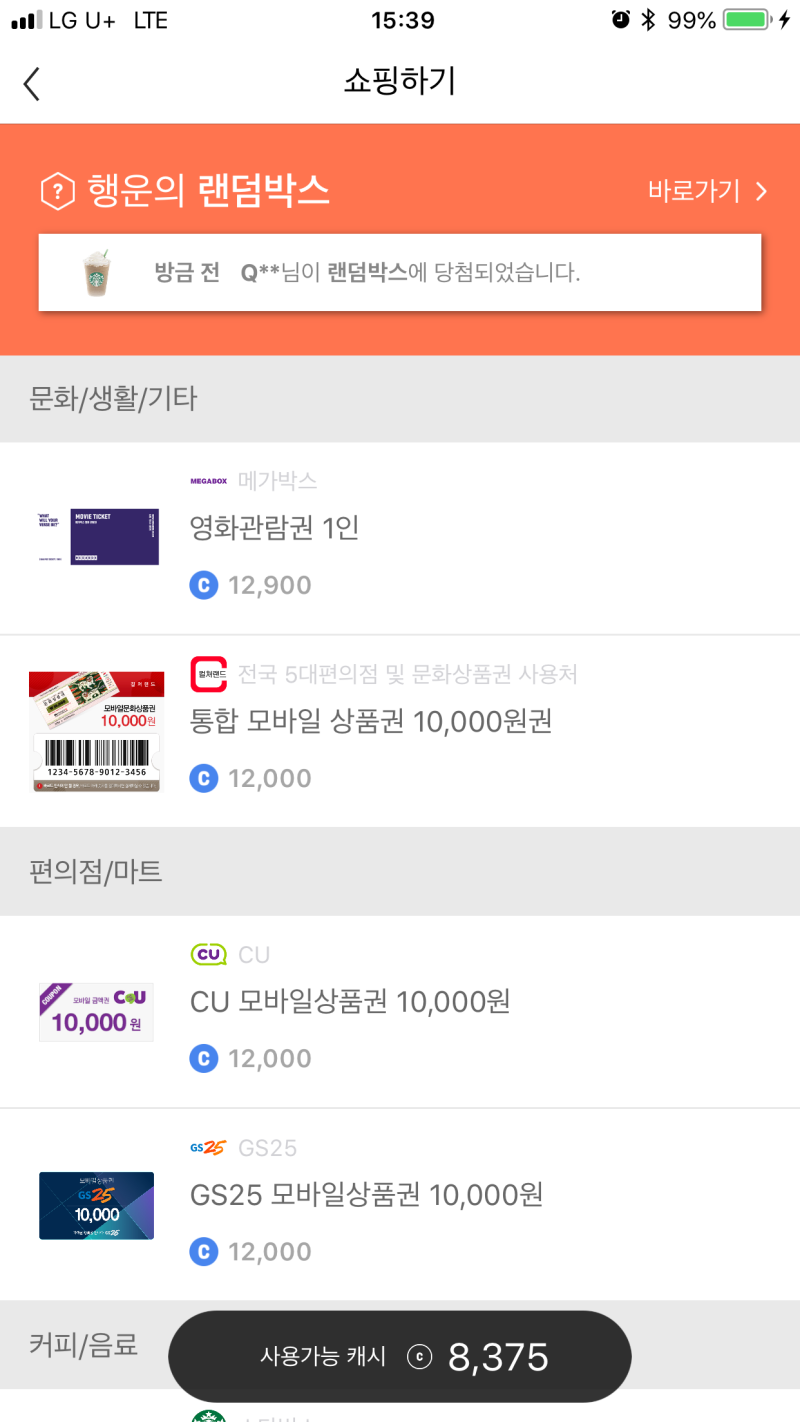
Task: Tap the blue cash coin icon beside 12,900
Action: (x=204, y=584)
